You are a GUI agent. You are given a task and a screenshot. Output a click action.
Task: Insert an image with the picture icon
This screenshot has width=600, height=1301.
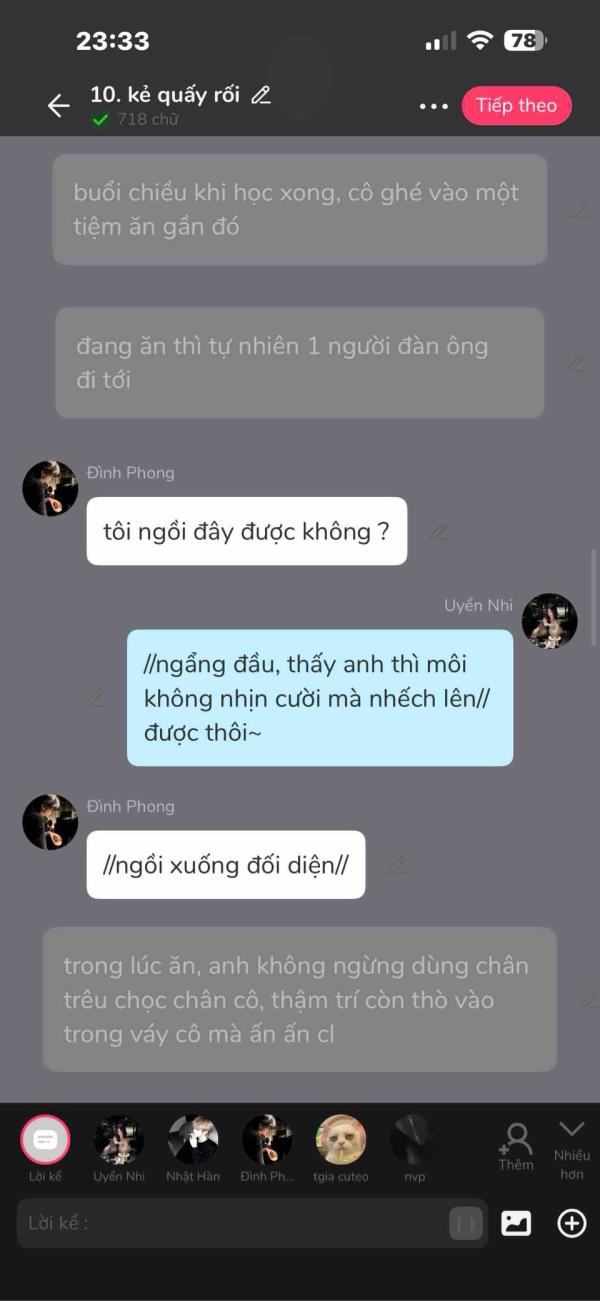point(516,1223)
